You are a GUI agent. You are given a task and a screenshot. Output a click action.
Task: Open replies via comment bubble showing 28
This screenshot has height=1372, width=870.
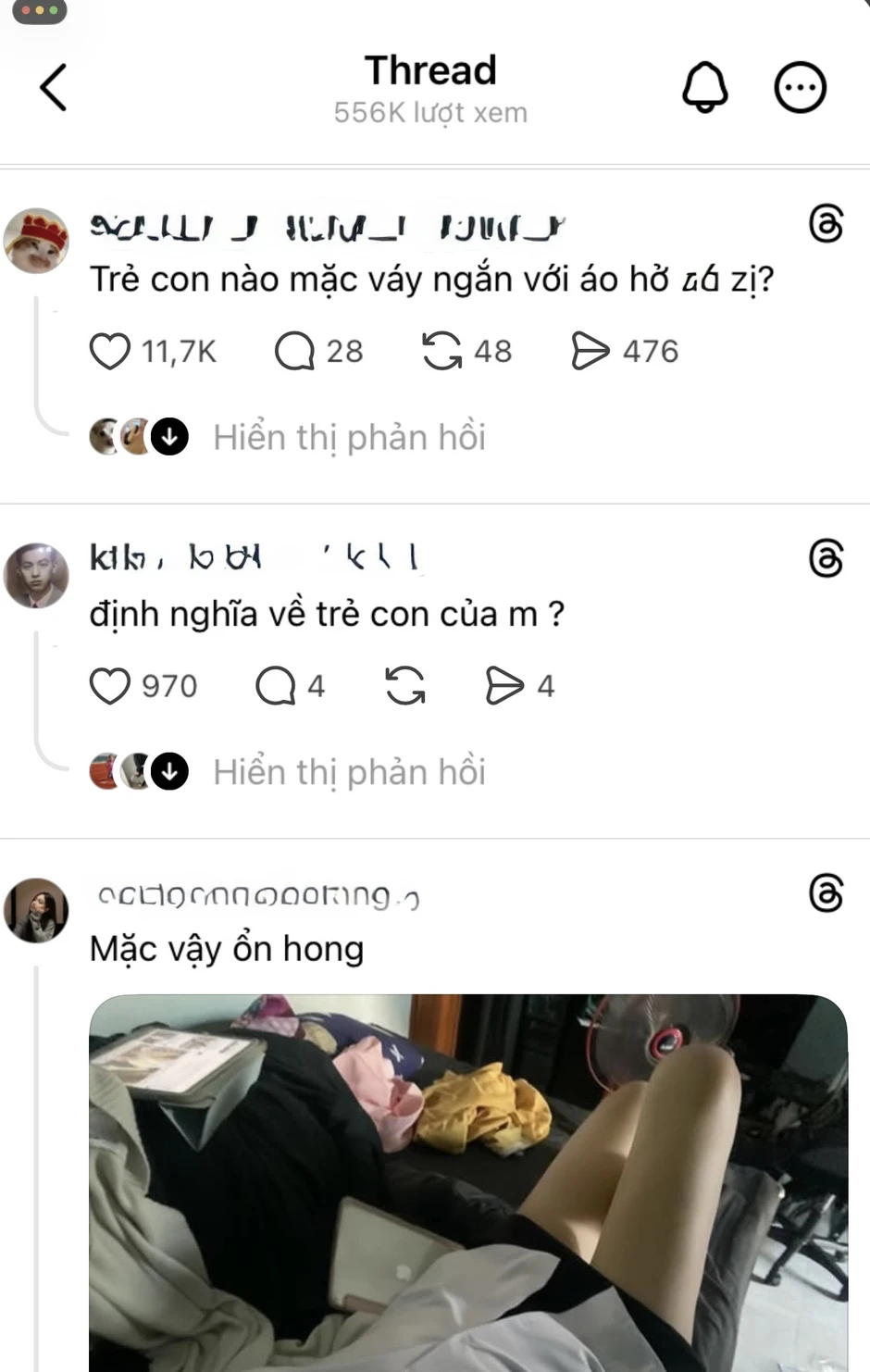point(294,351)
